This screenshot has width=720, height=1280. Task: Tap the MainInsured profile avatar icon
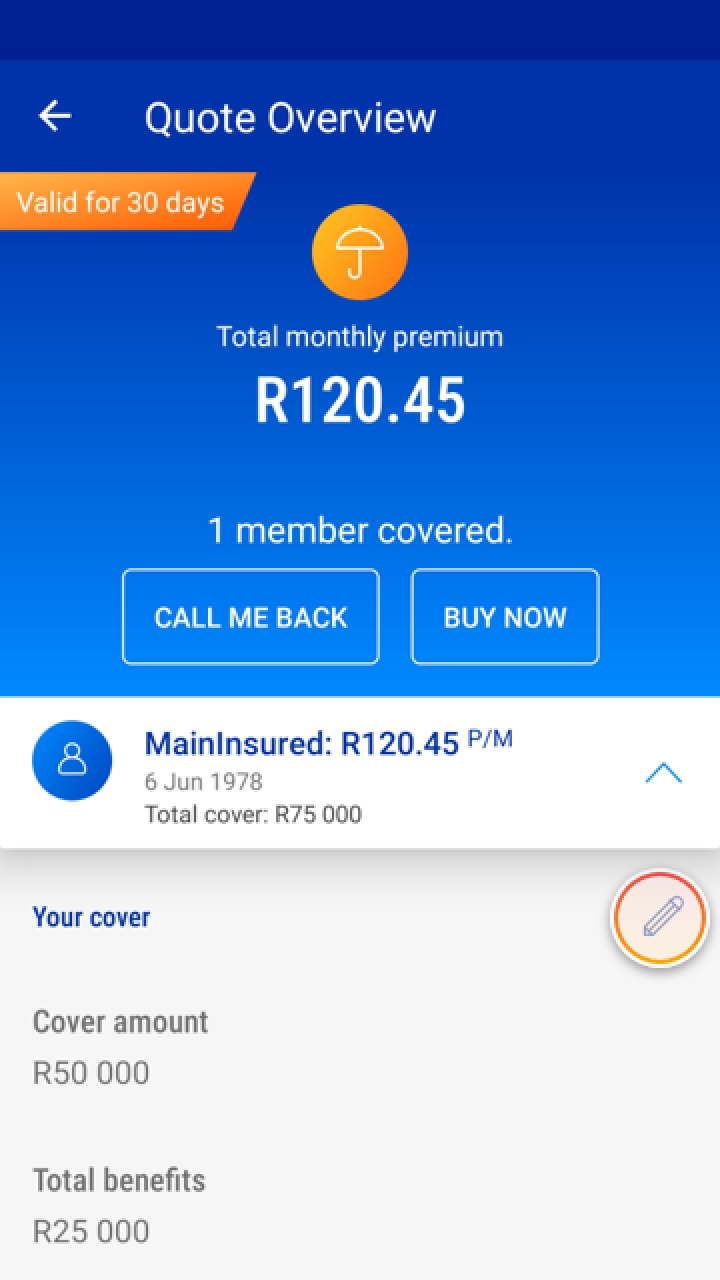click(x=72, y=761)
